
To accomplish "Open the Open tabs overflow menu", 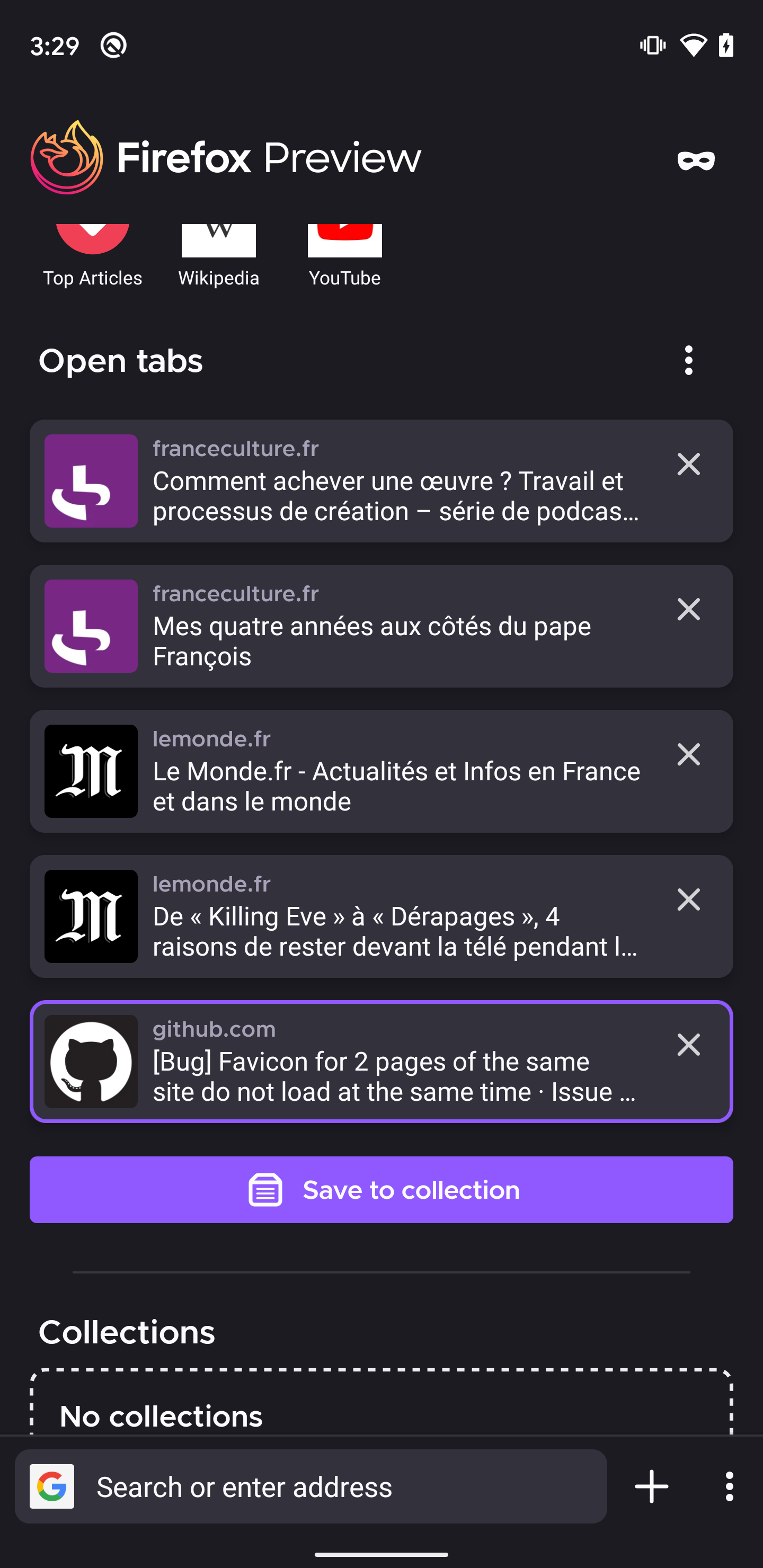I will 689,360.
